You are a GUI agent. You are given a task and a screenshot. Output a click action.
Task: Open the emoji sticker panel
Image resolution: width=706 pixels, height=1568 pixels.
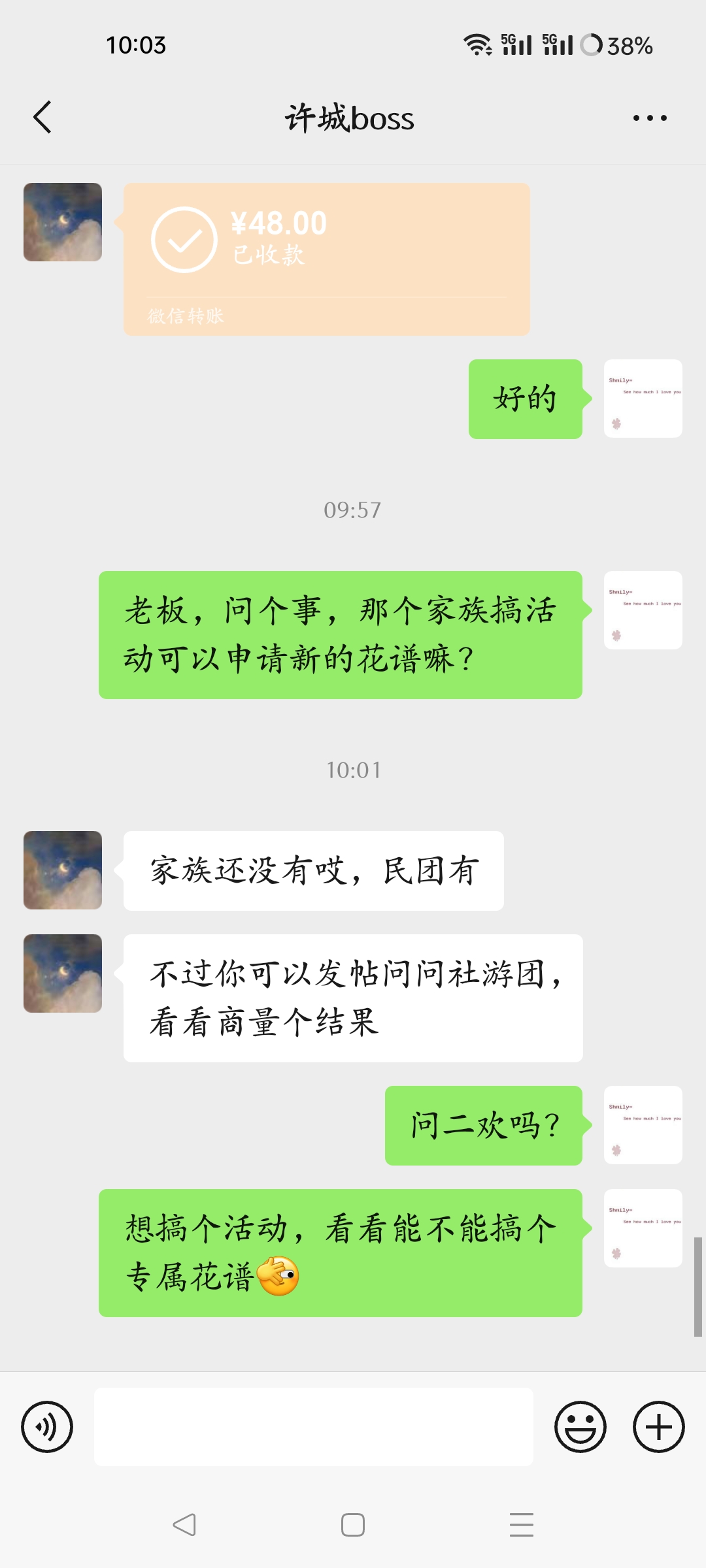point(580,1426)
